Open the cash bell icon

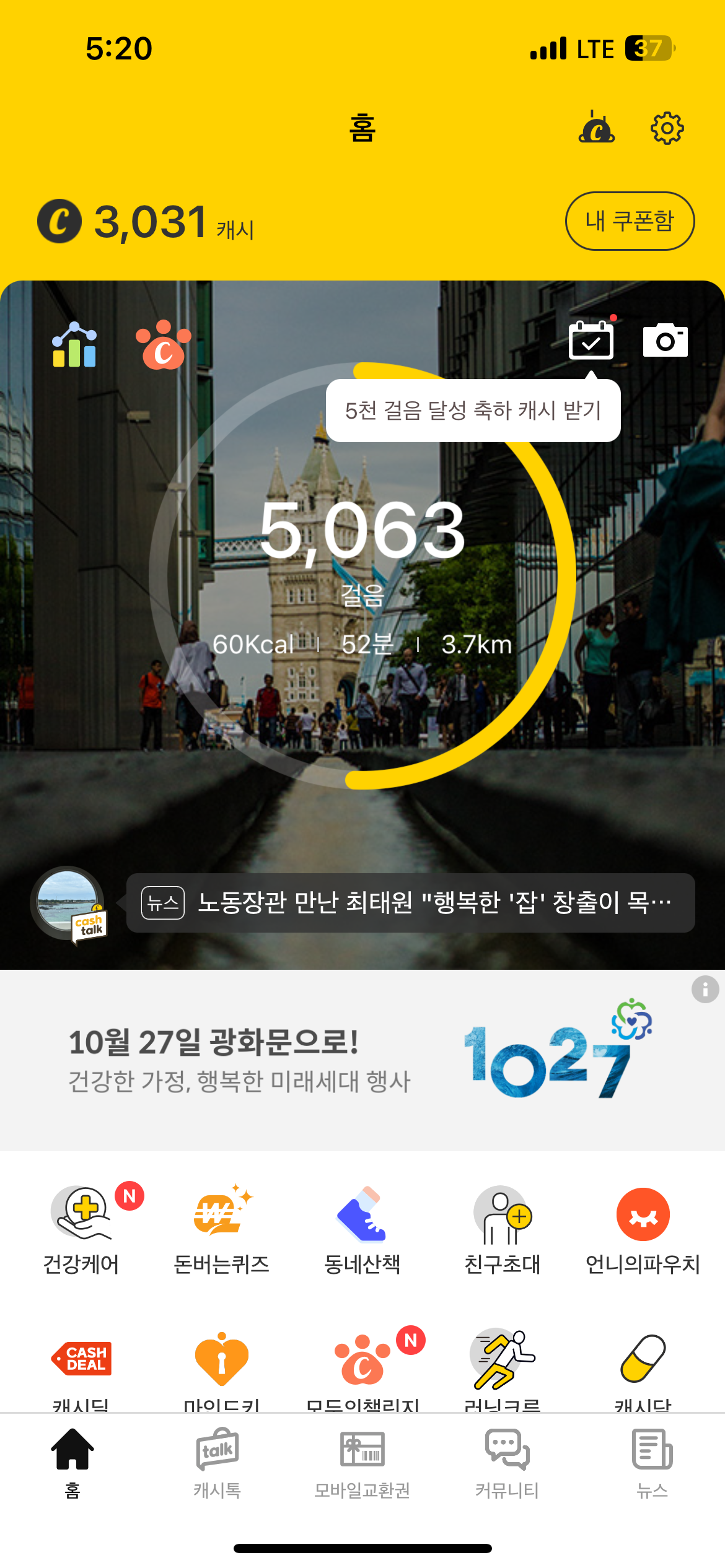(596, 128)
